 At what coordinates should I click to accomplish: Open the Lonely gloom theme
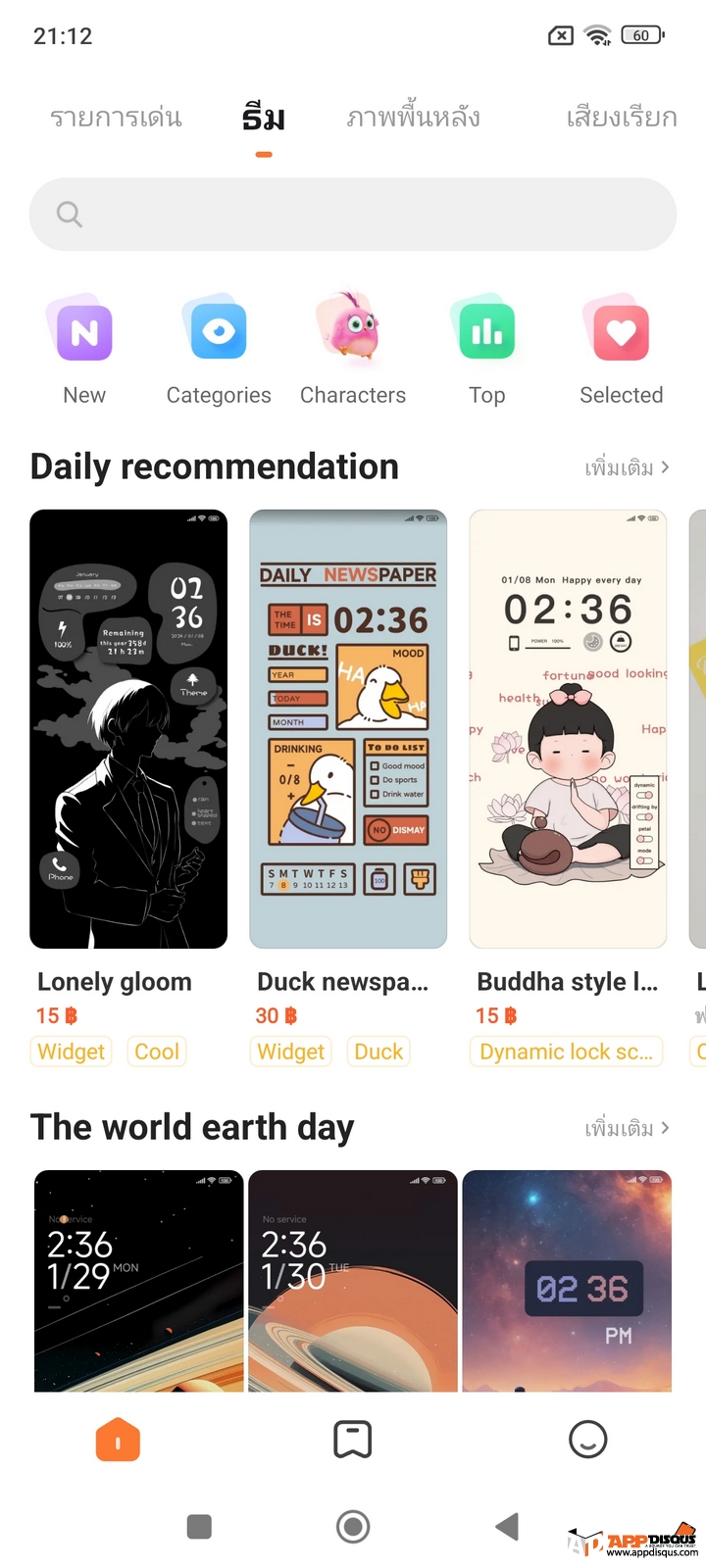[128, 728]
